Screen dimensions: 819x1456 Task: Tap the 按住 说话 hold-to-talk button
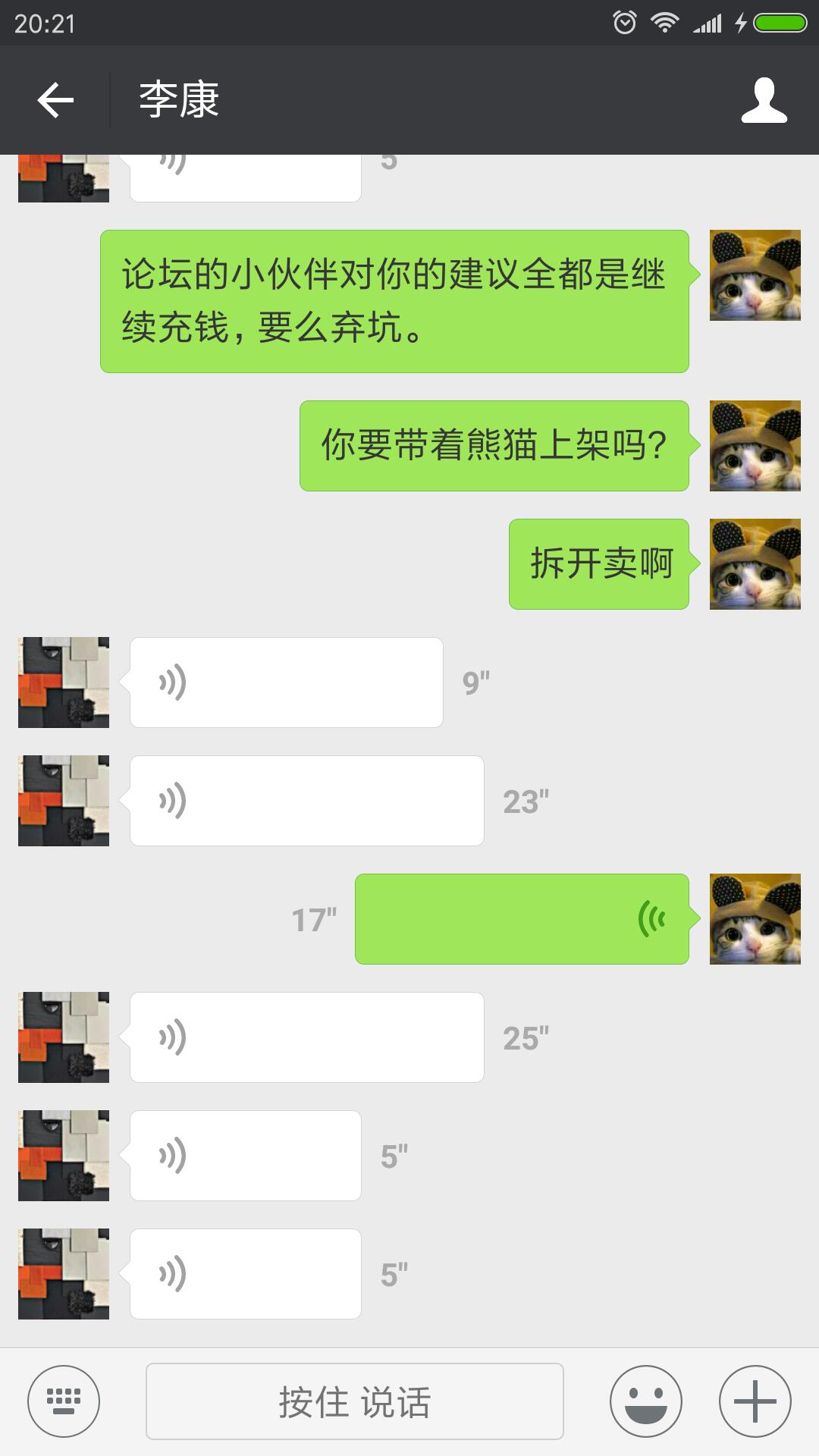(354, 1401)
